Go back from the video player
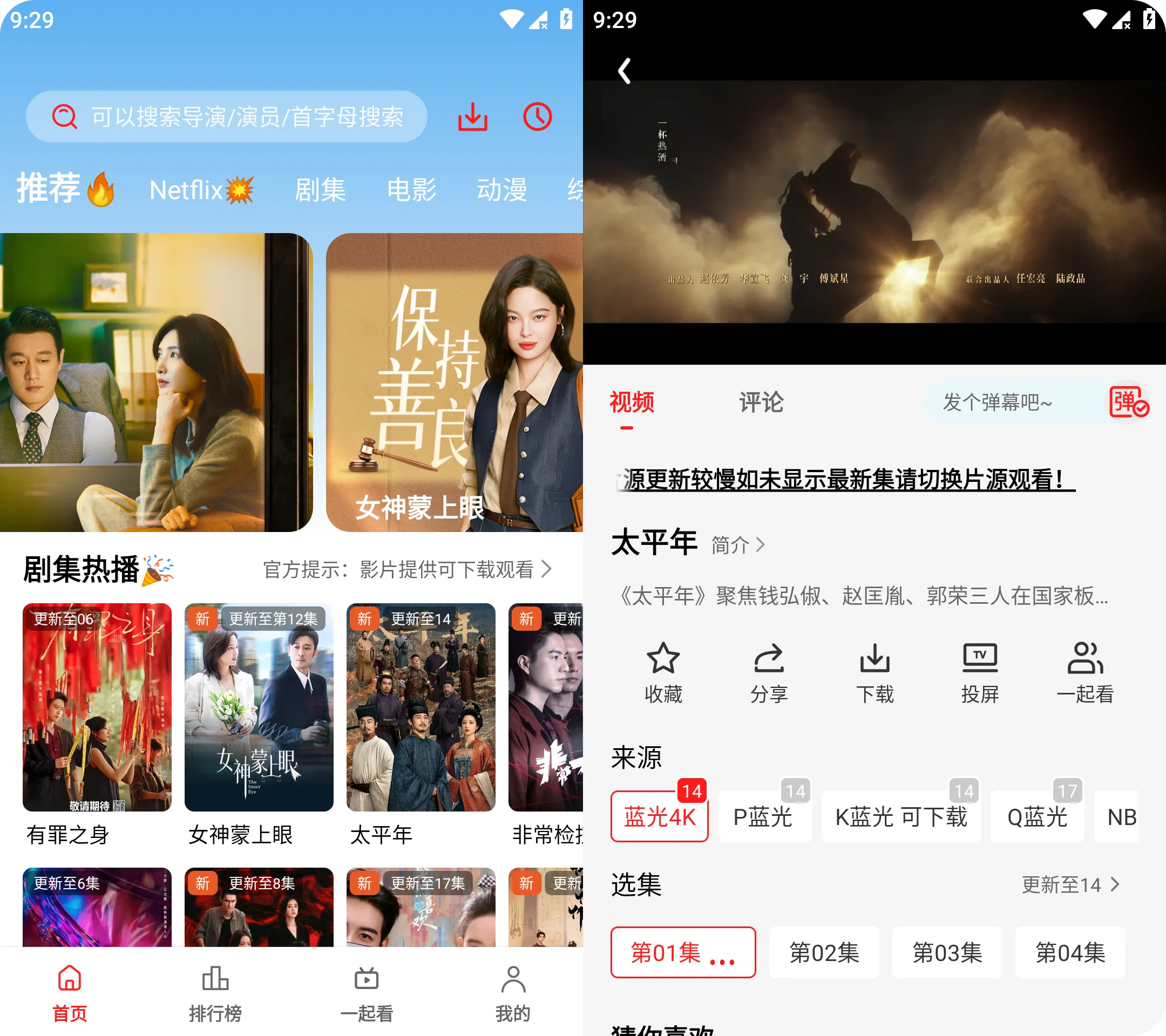The height and width of the screenshot is (1036, 1166). coord(625,71)
